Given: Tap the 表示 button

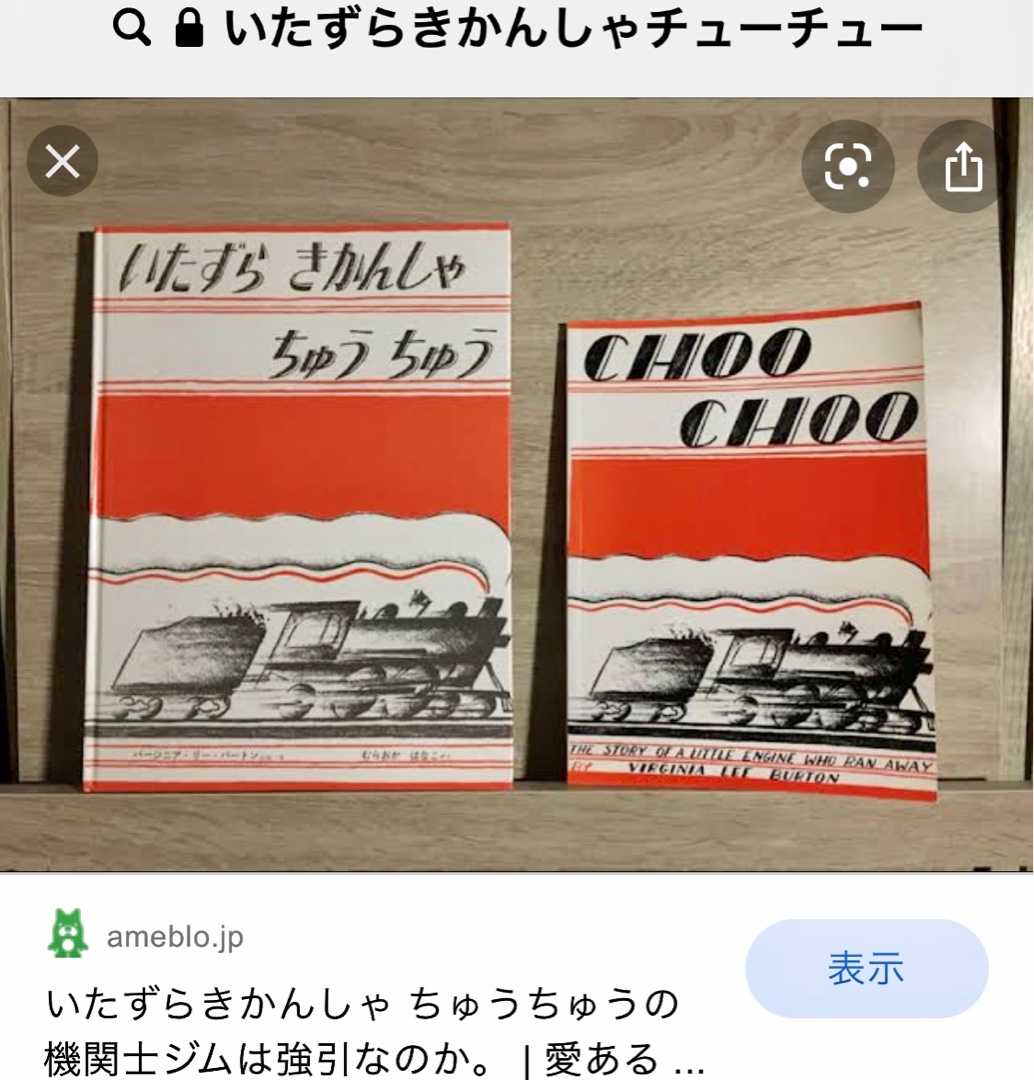Looking at the screenshot, I should coord(866,968).
